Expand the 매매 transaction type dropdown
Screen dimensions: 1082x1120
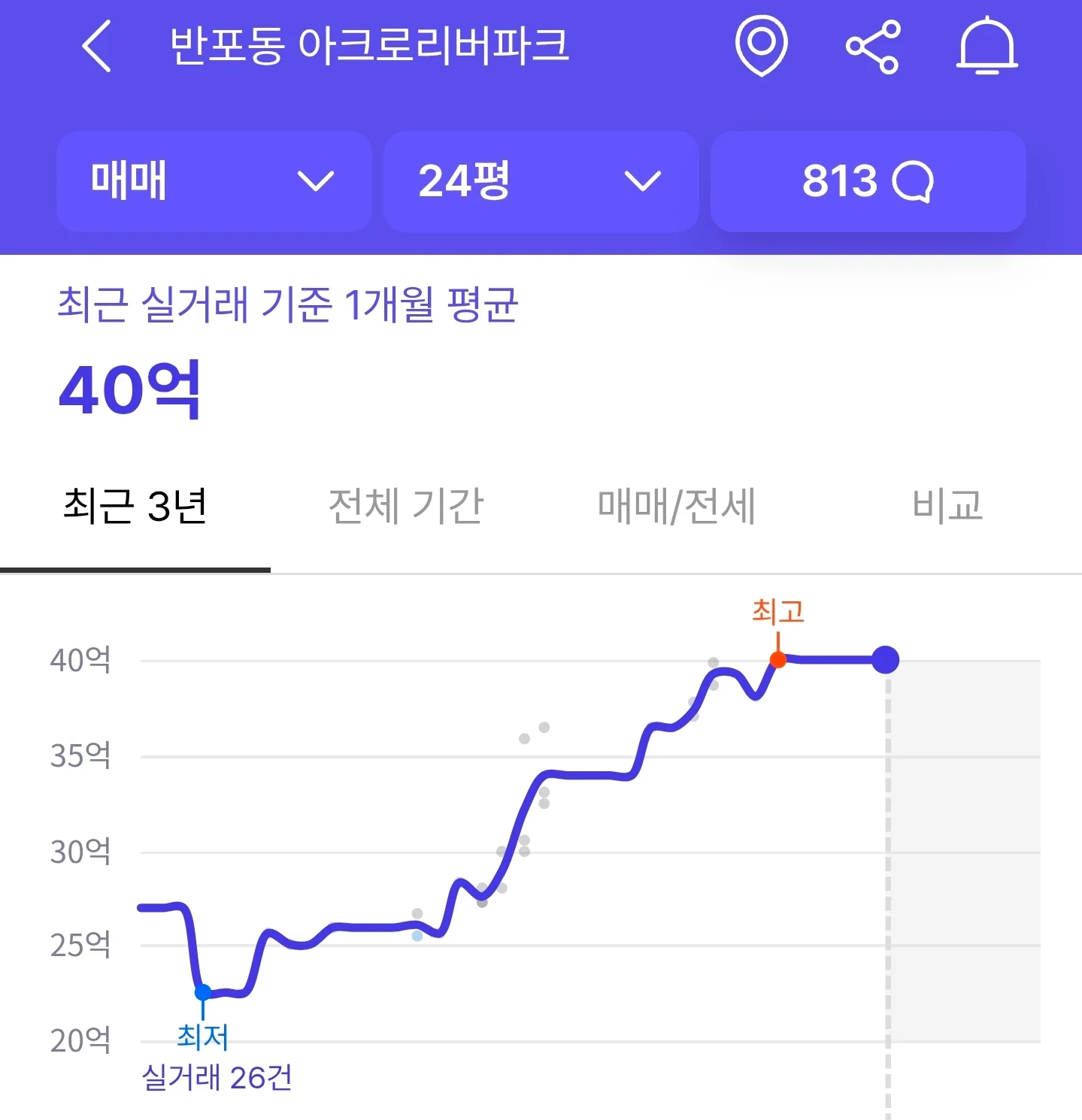tap(214, 181)
